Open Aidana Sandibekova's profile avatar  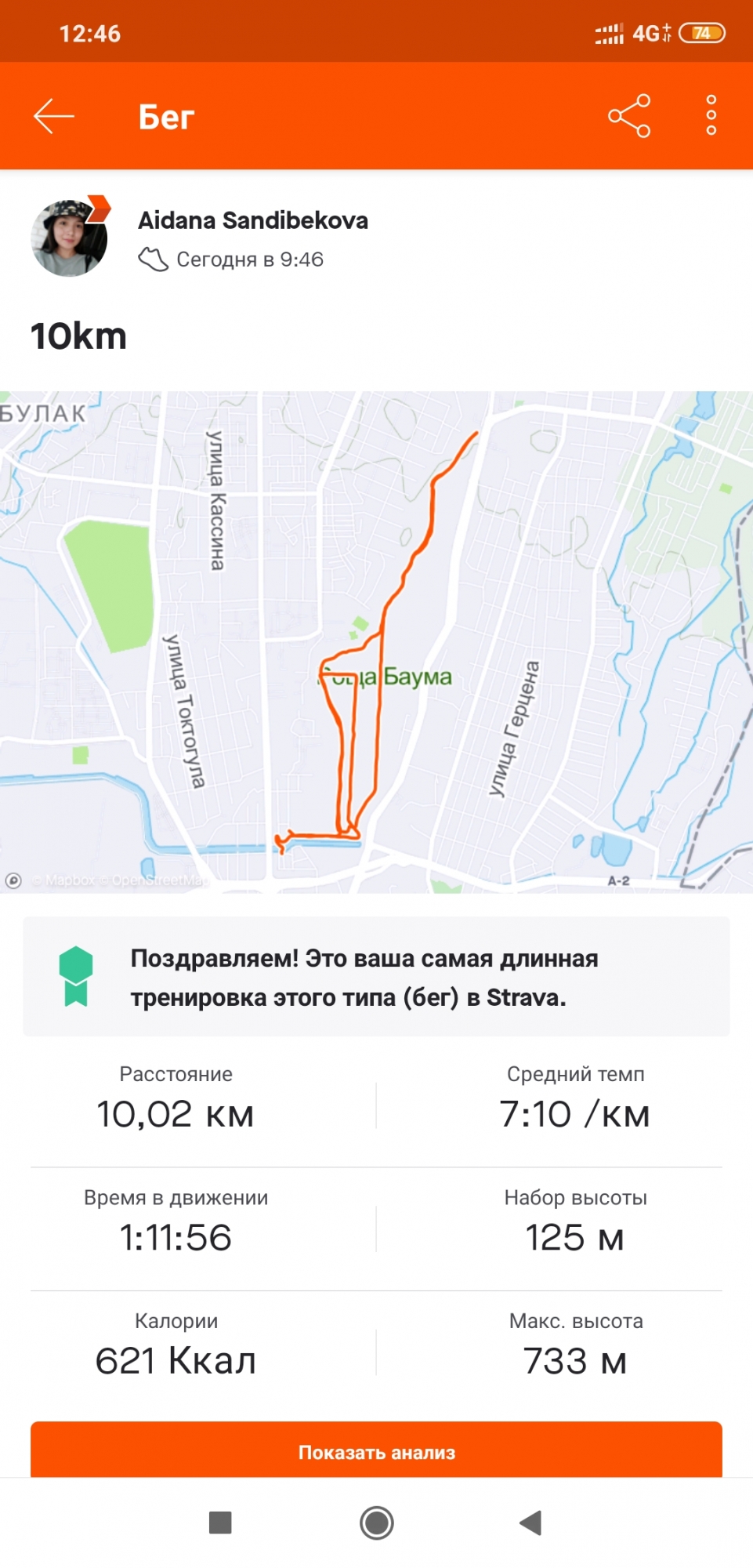pos(69,238)
